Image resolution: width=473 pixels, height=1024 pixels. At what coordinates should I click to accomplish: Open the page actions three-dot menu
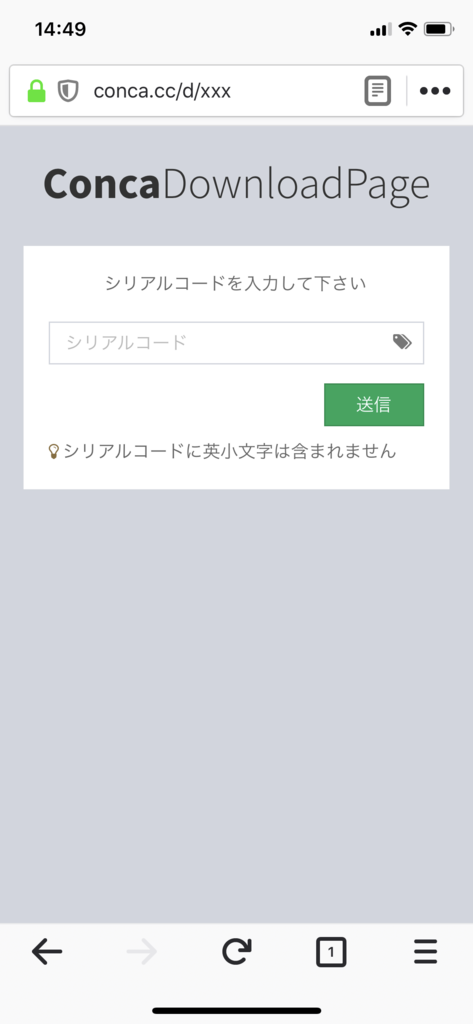point(435,91)
